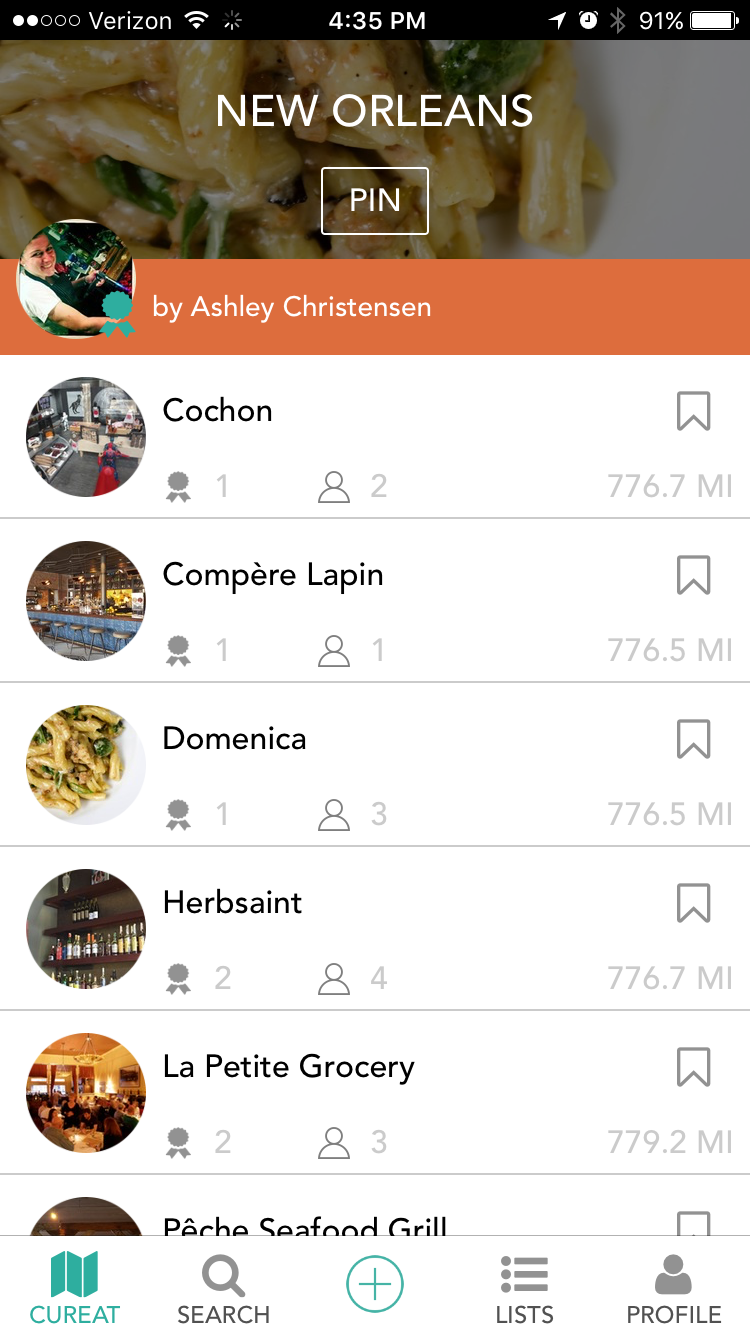This screenshot has height=1334, width=750.
Task: Open Ashley Christensen's profile picture
Action: tap(76, 279)
